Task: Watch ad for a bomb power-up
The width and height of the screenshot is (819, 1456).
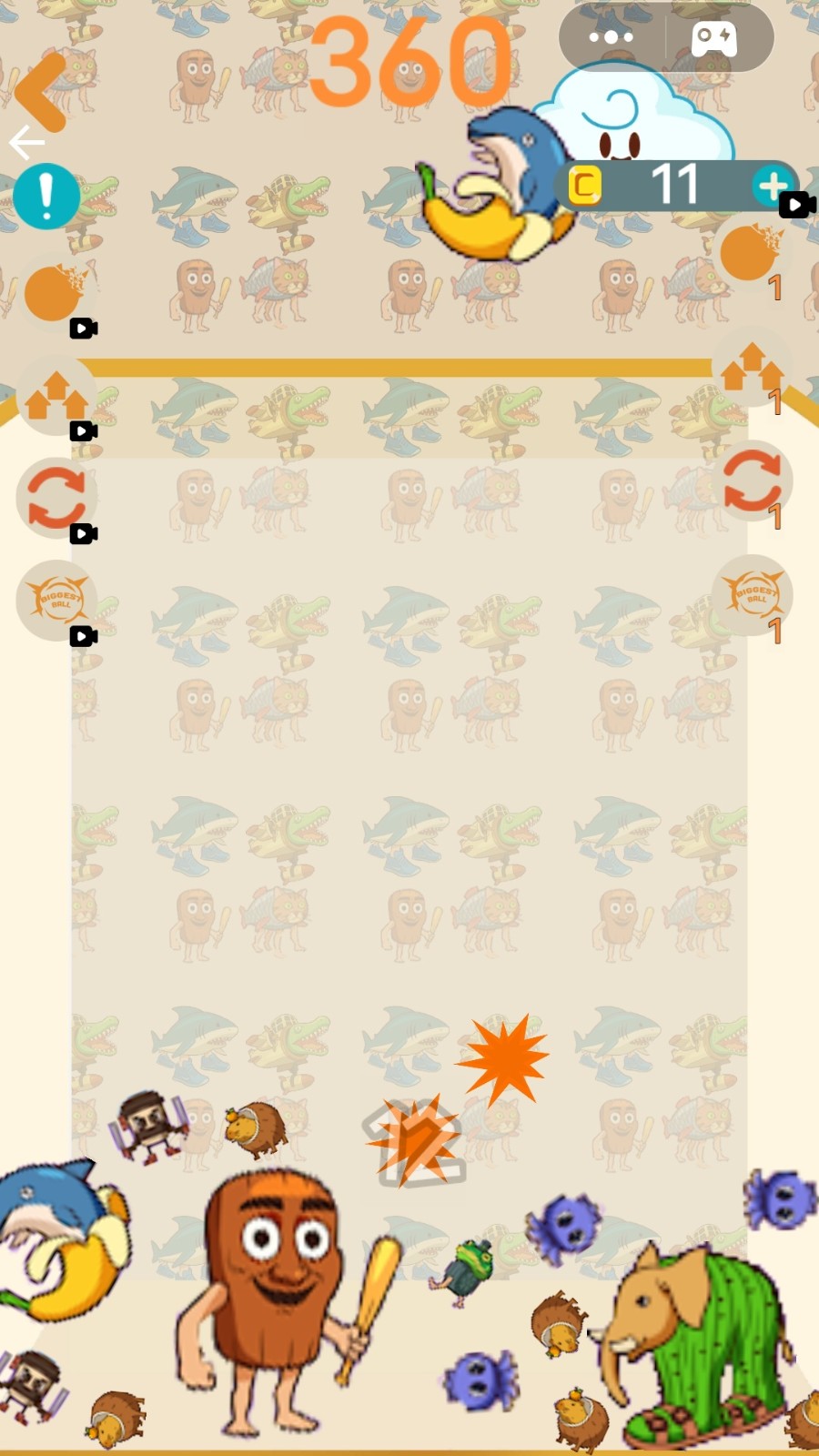Action: (55, 295)
